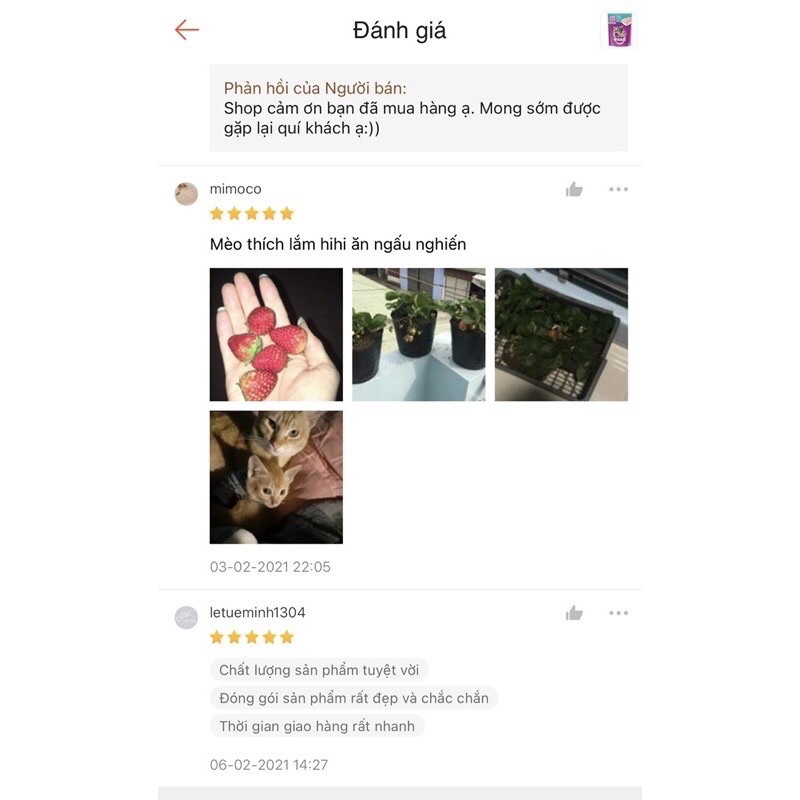View the orange cats review photo

[276, 477]
